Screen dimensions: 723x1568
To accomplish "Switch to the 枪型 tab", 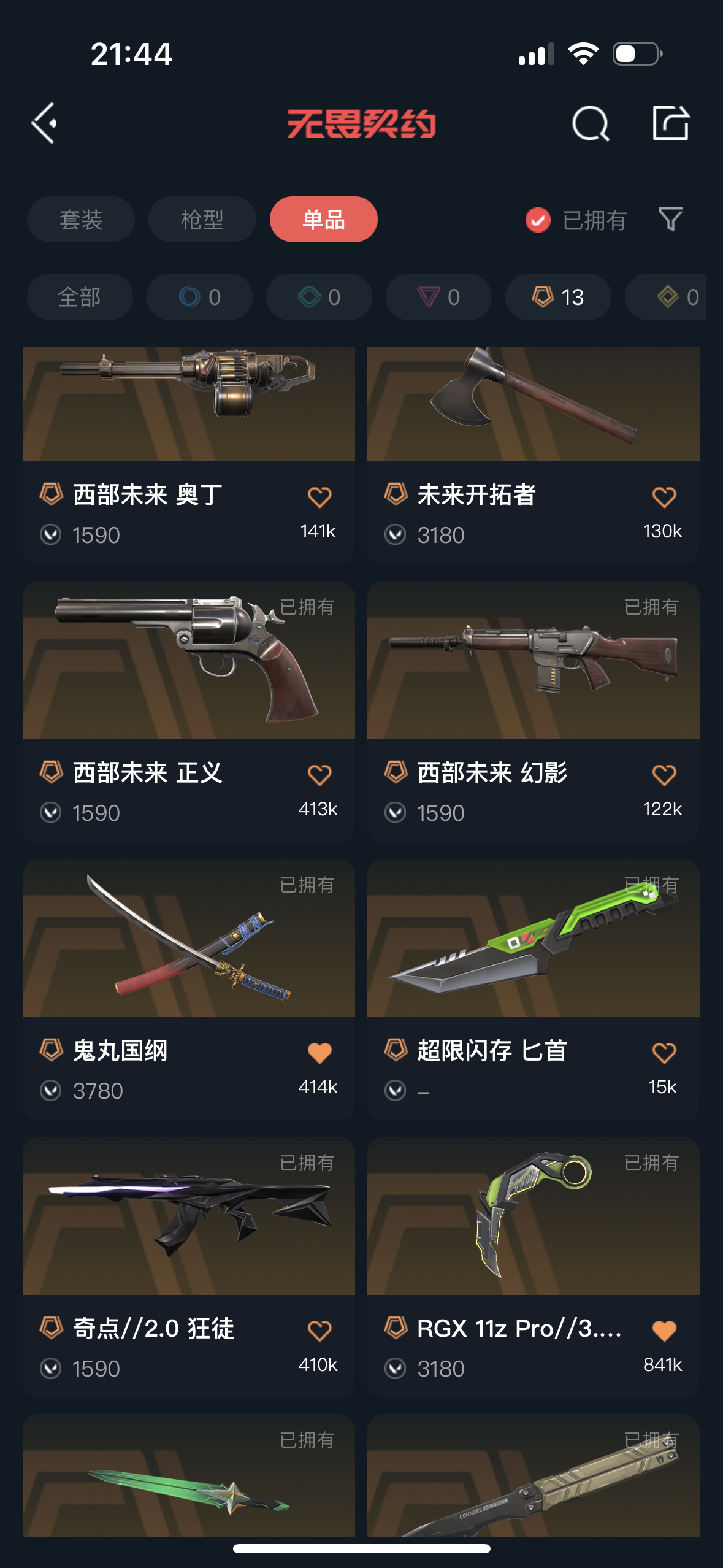I will pos(202,220).
